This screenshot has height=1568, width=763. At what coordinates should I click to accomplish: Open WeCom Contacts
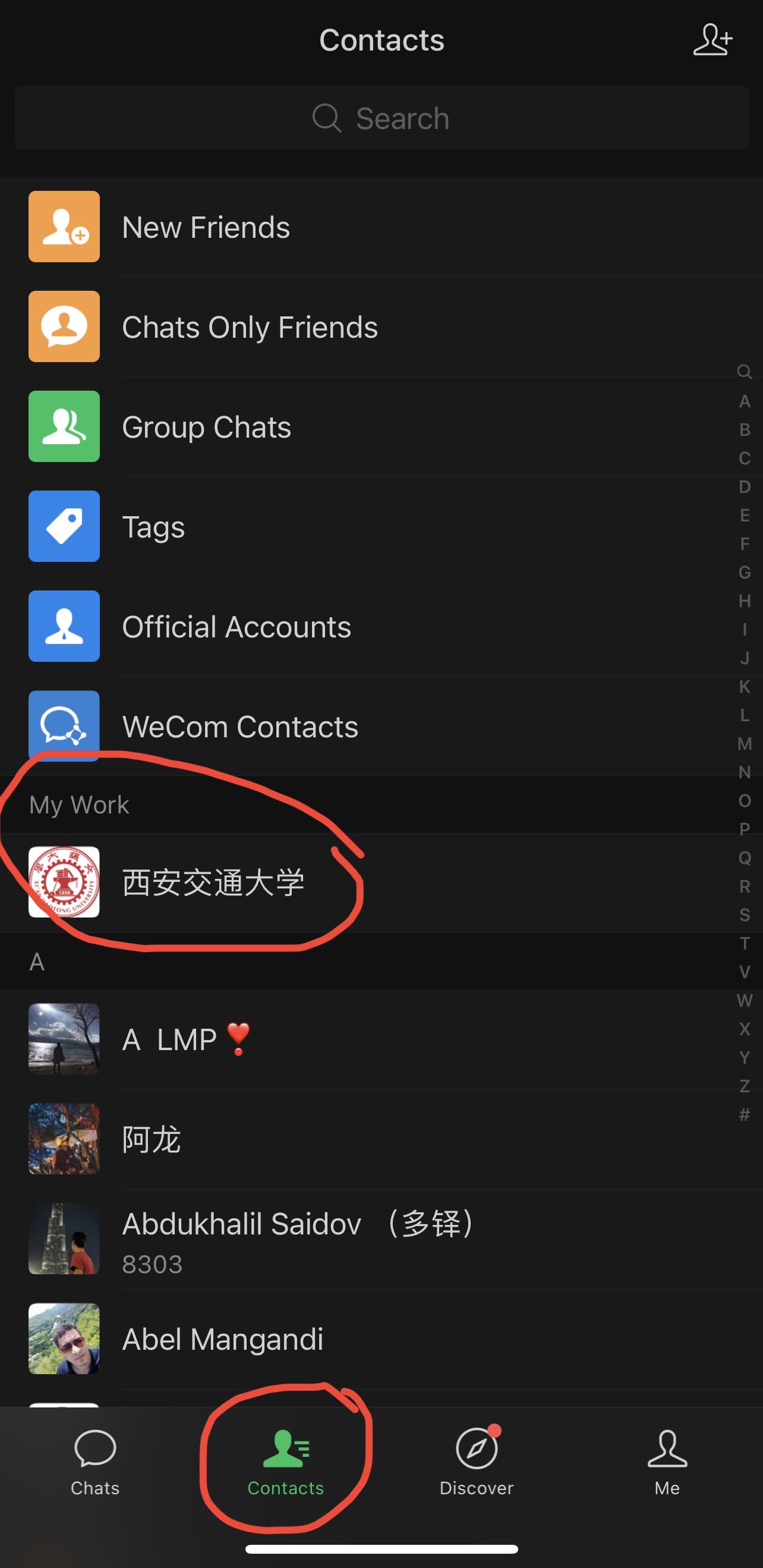pyautogui.click(x=239, y=726)
